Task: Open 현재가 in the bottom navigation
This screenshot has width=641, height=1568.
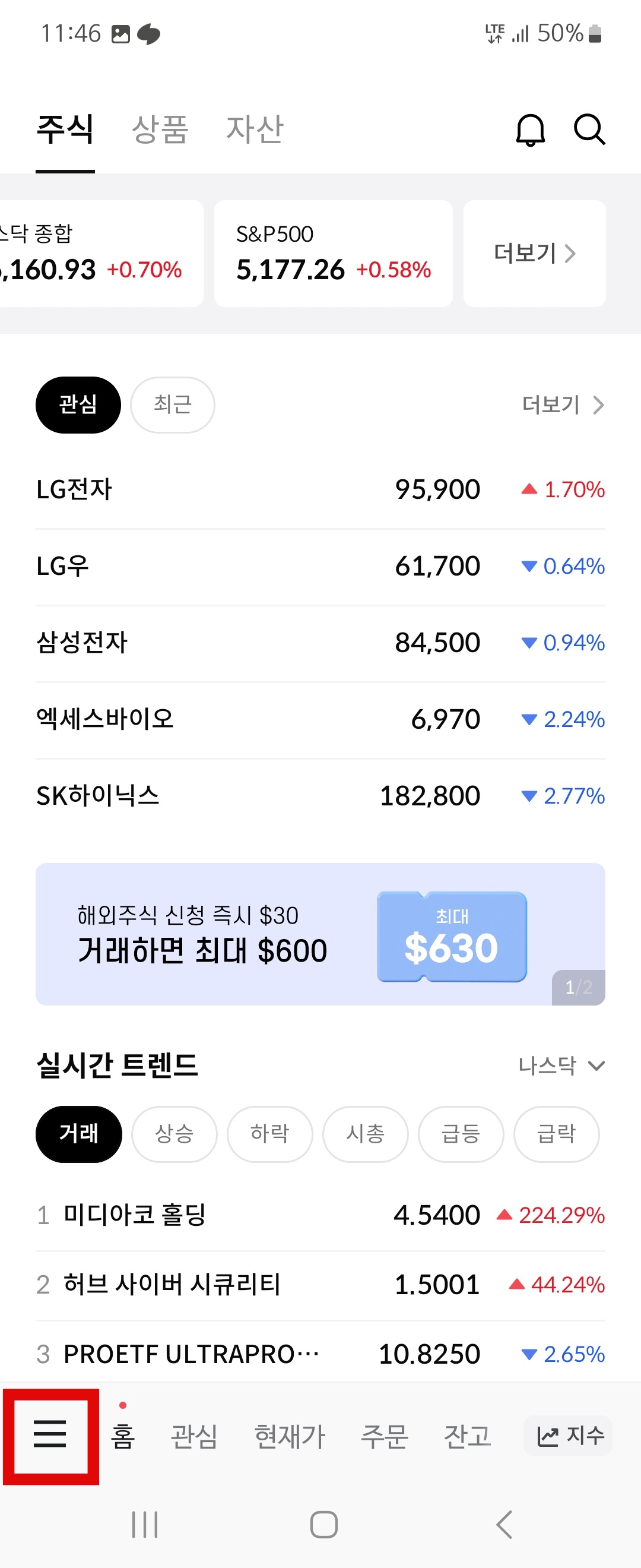Action: (x=290, y=1436)
